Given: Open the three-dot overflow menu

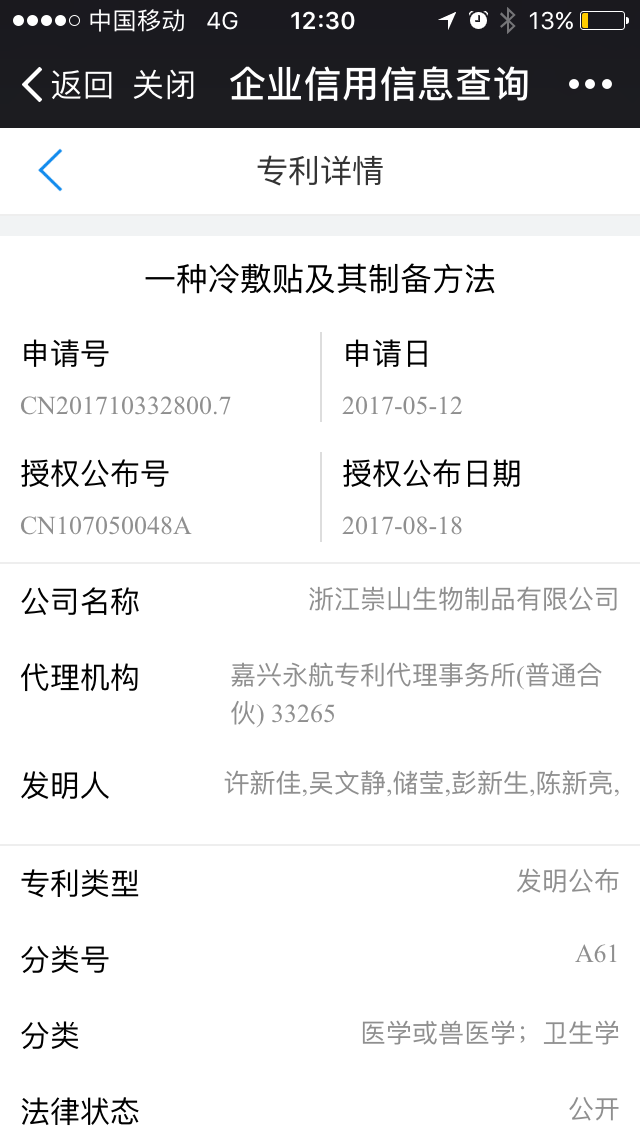Looking at the screenshot, I should pyautogui.click(x=589, y=85).
